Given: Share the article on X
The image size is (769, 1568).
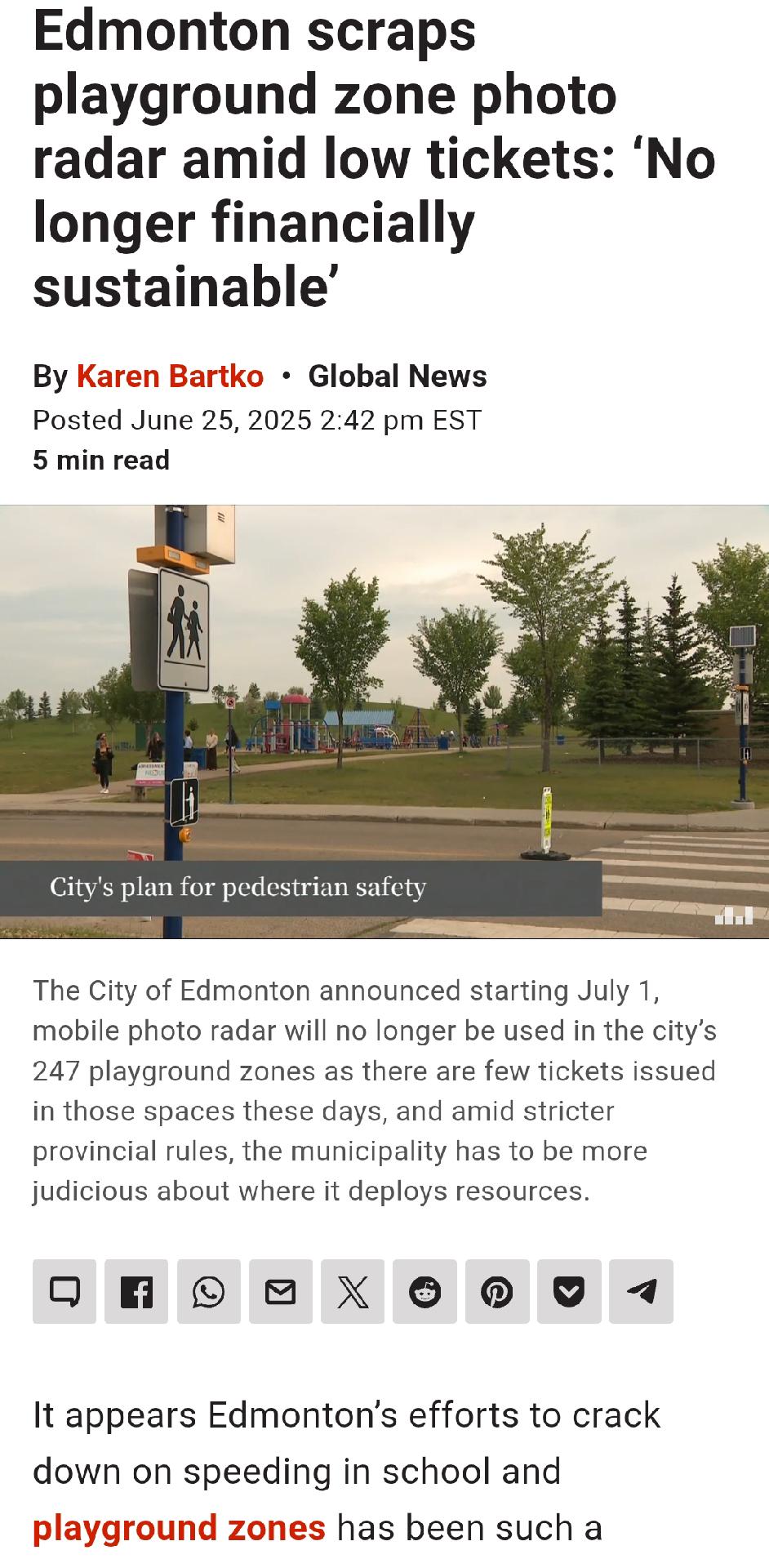Looking at the screenshot, I should (x=353, y=1291).
